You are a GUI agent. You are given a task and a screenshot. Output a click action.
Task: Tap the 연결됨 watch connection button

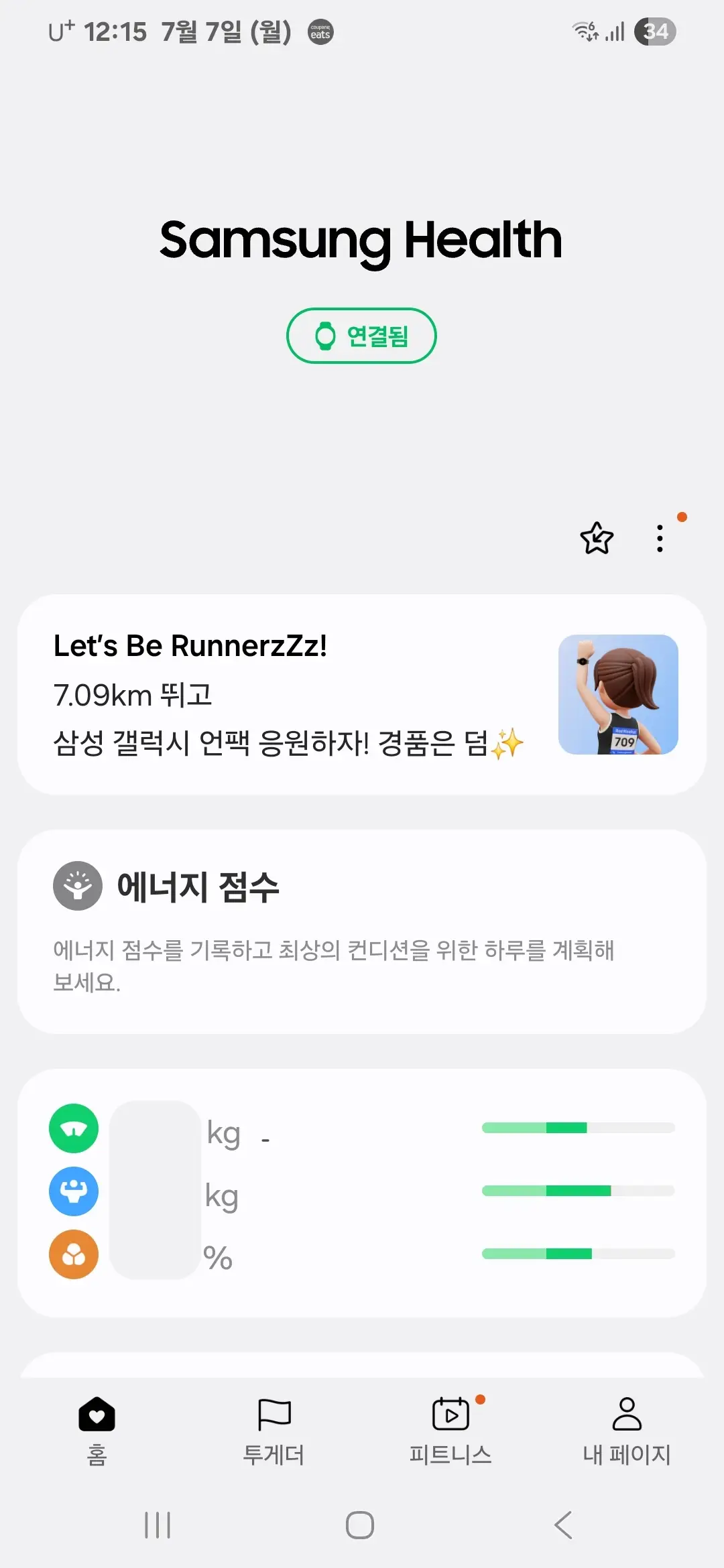pos(361,336)
